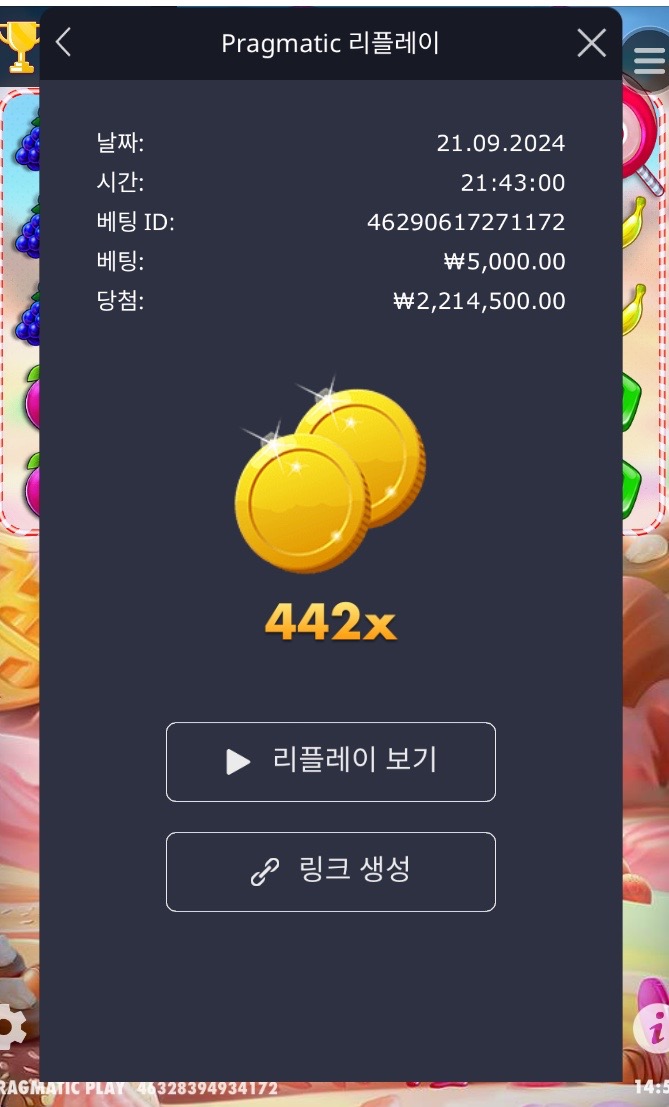Watch the replay (리플레이 보기)
Viewport: 669px width, 1107px height.
pos(330,761)
